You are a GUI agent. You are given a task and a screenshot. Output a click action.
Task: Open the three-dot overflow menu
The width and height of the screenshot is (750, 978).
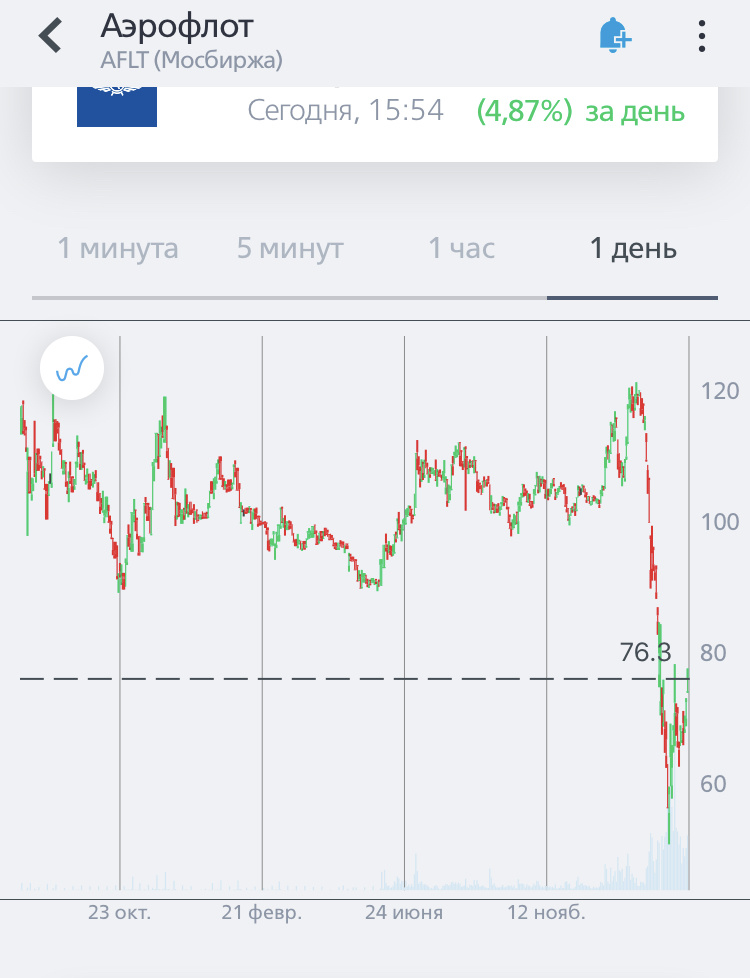703,37
